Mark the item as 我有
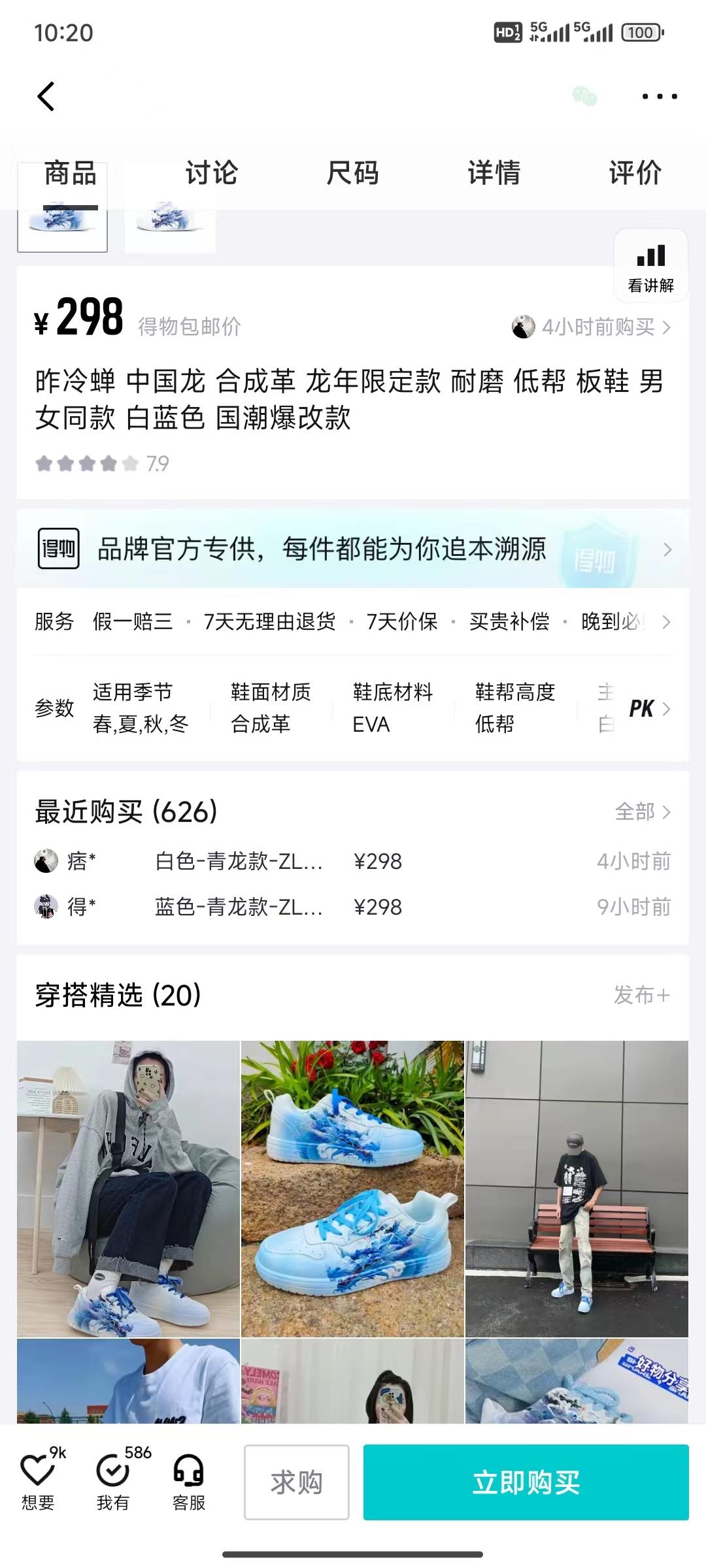 [x=113, y=1482]
